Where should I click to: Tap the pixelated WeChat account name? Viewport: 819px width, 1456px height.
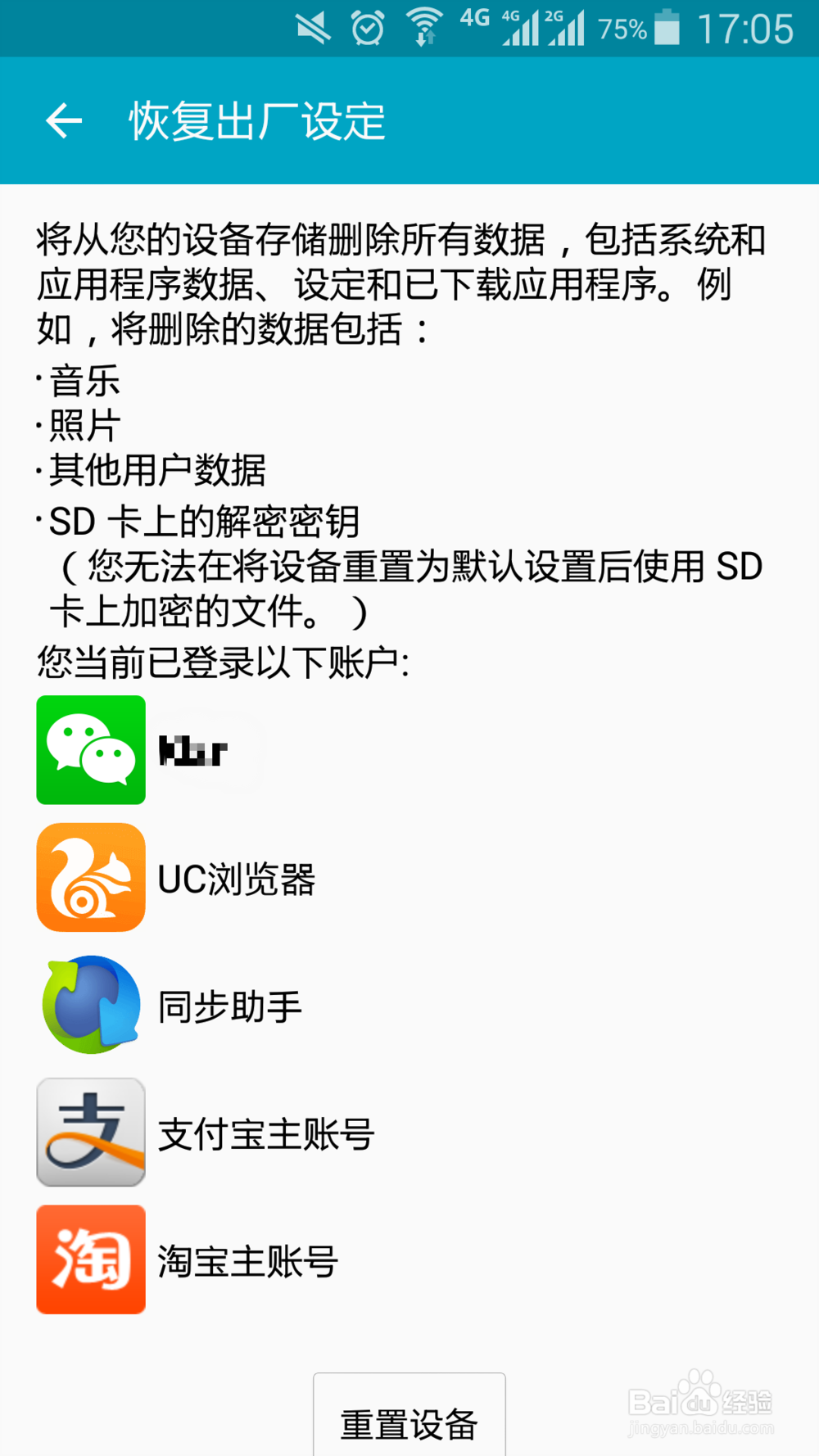point(192,750)
